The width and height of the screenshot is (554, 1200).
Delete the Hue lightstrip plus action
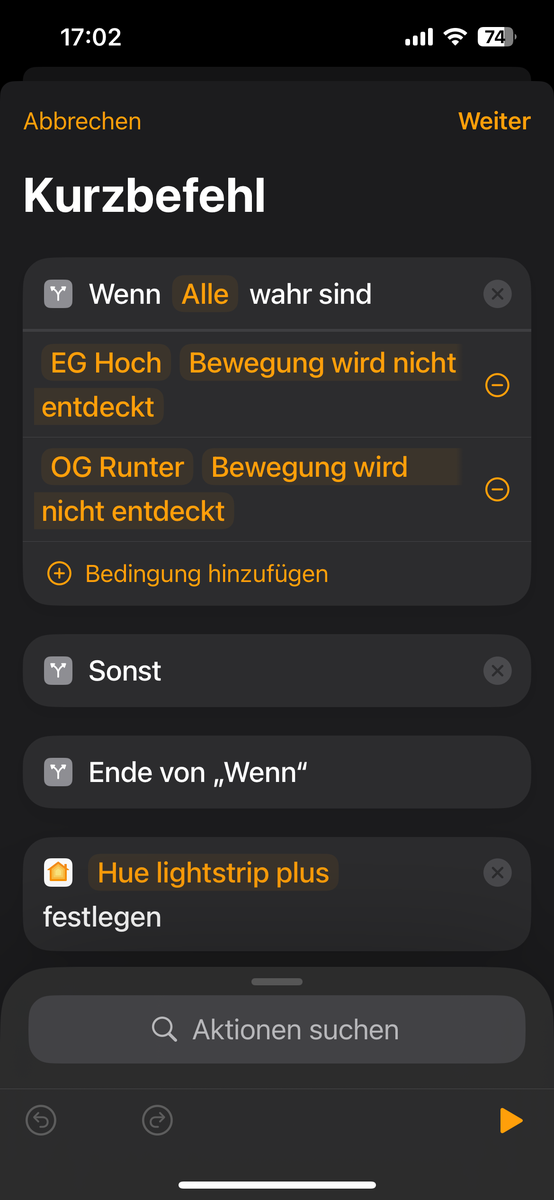(497, 873)
